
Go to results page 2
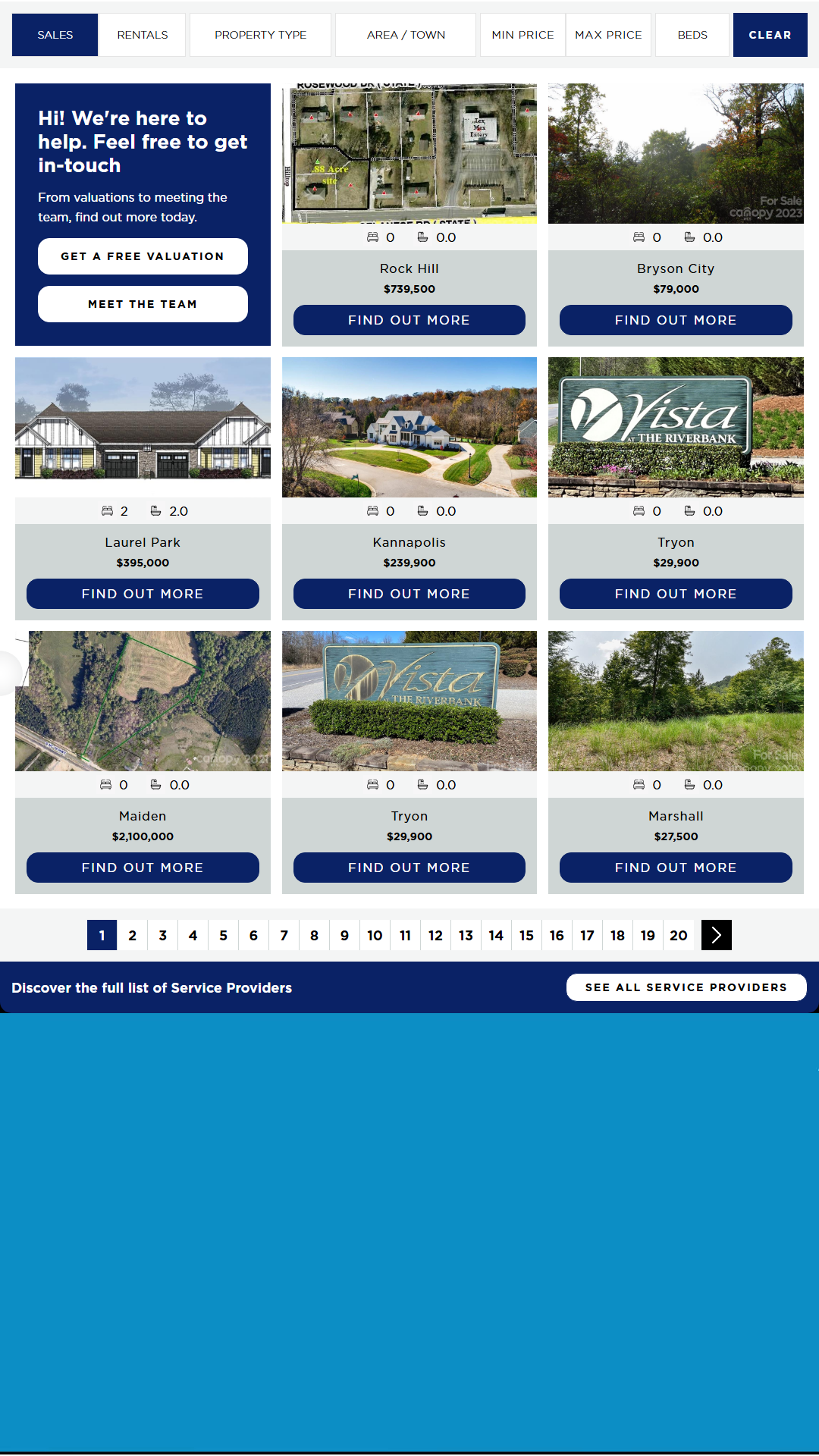(133, 935)
